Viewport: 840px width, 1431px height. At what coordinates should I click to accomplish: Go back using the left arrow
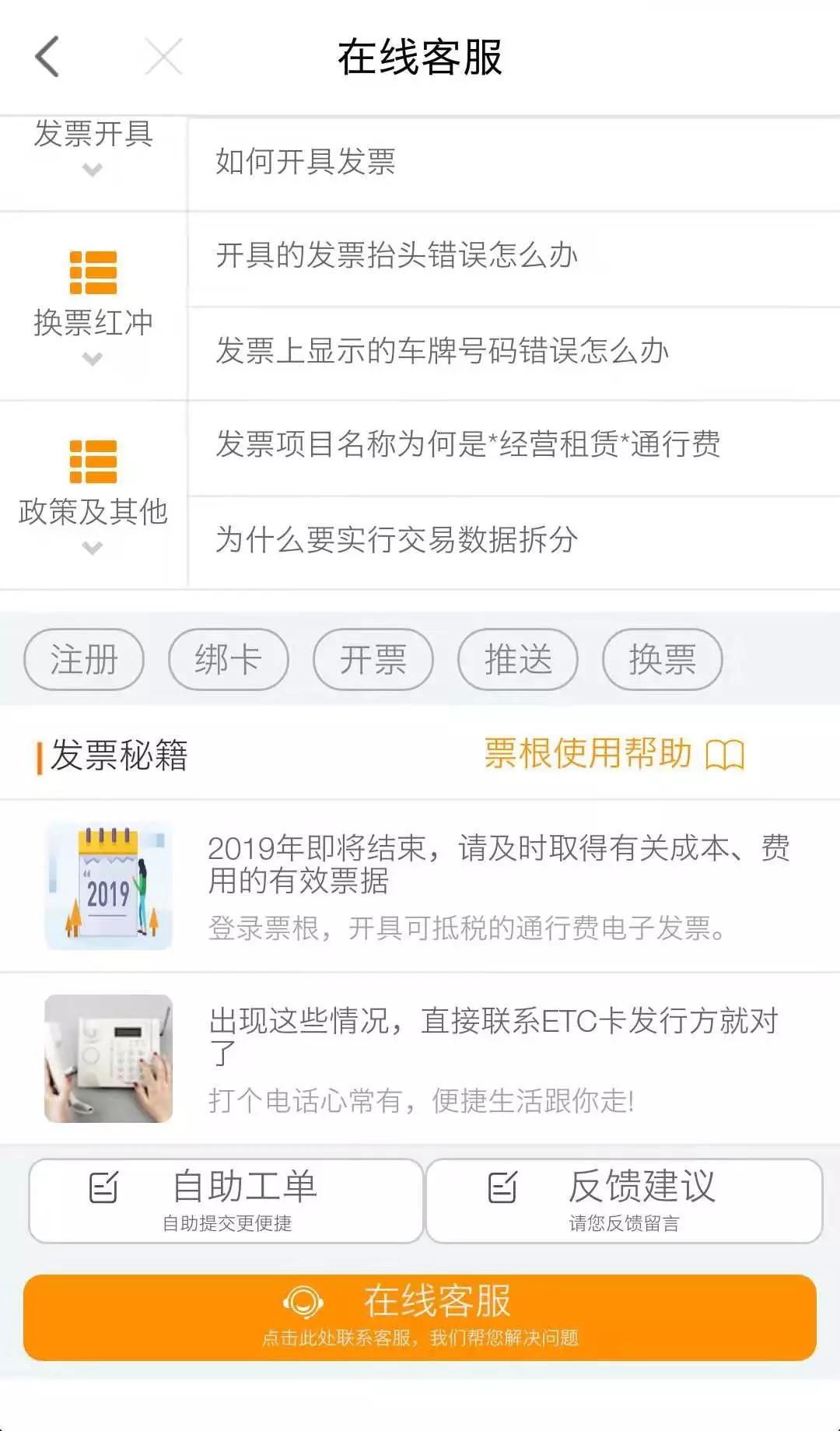47,57
